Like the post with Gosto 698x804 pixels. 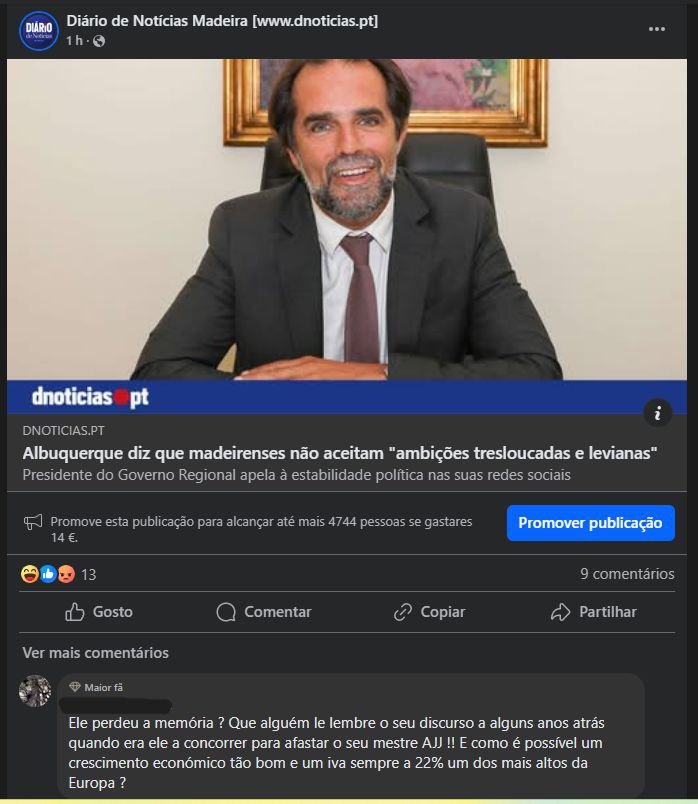tap(99, 612)
